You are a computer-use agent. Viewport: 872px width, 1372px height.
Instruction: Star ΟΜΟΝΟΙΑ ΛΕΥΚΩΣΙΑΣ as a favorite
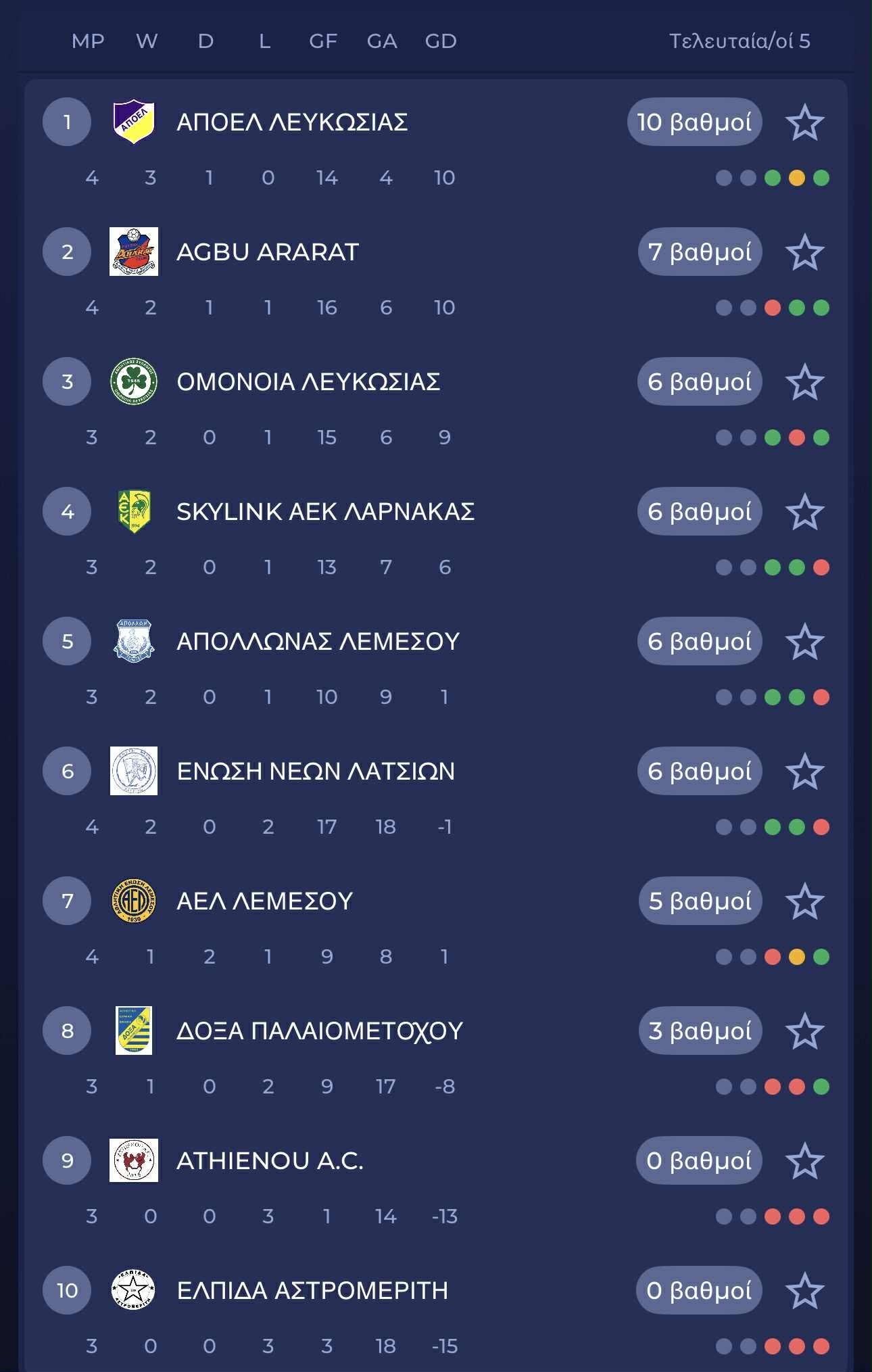[x=804, y=382]
